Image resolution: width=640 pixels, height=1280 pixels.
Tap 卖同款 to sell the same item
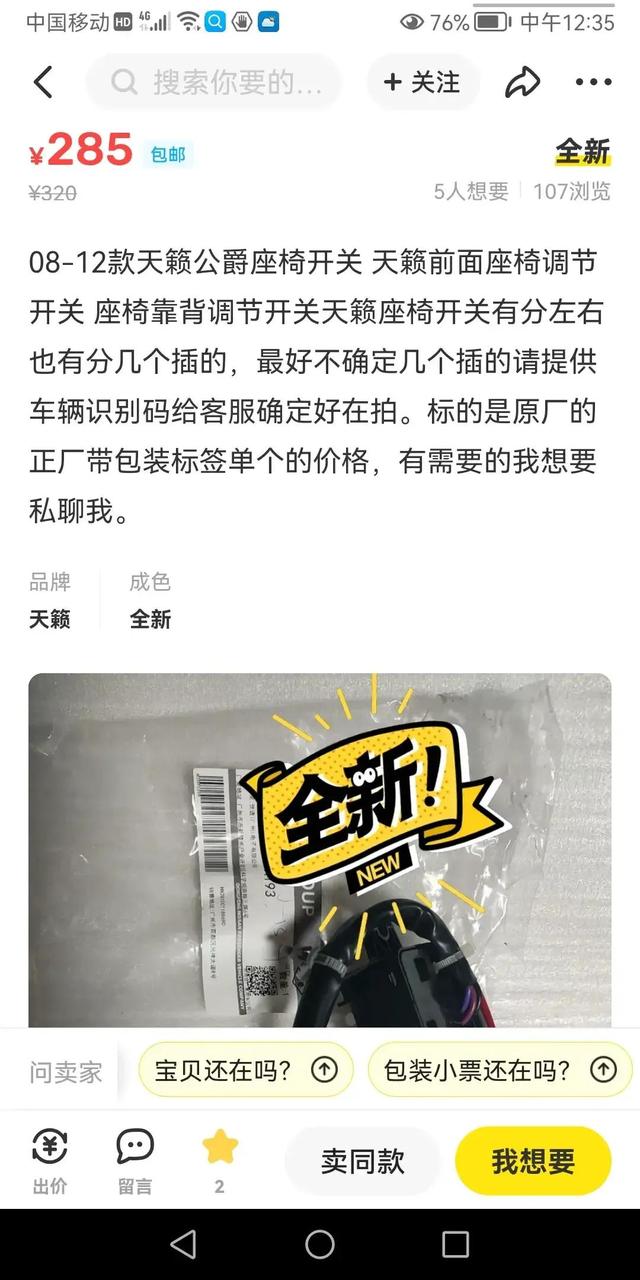pyautogui.click(x=362, y=1161)
